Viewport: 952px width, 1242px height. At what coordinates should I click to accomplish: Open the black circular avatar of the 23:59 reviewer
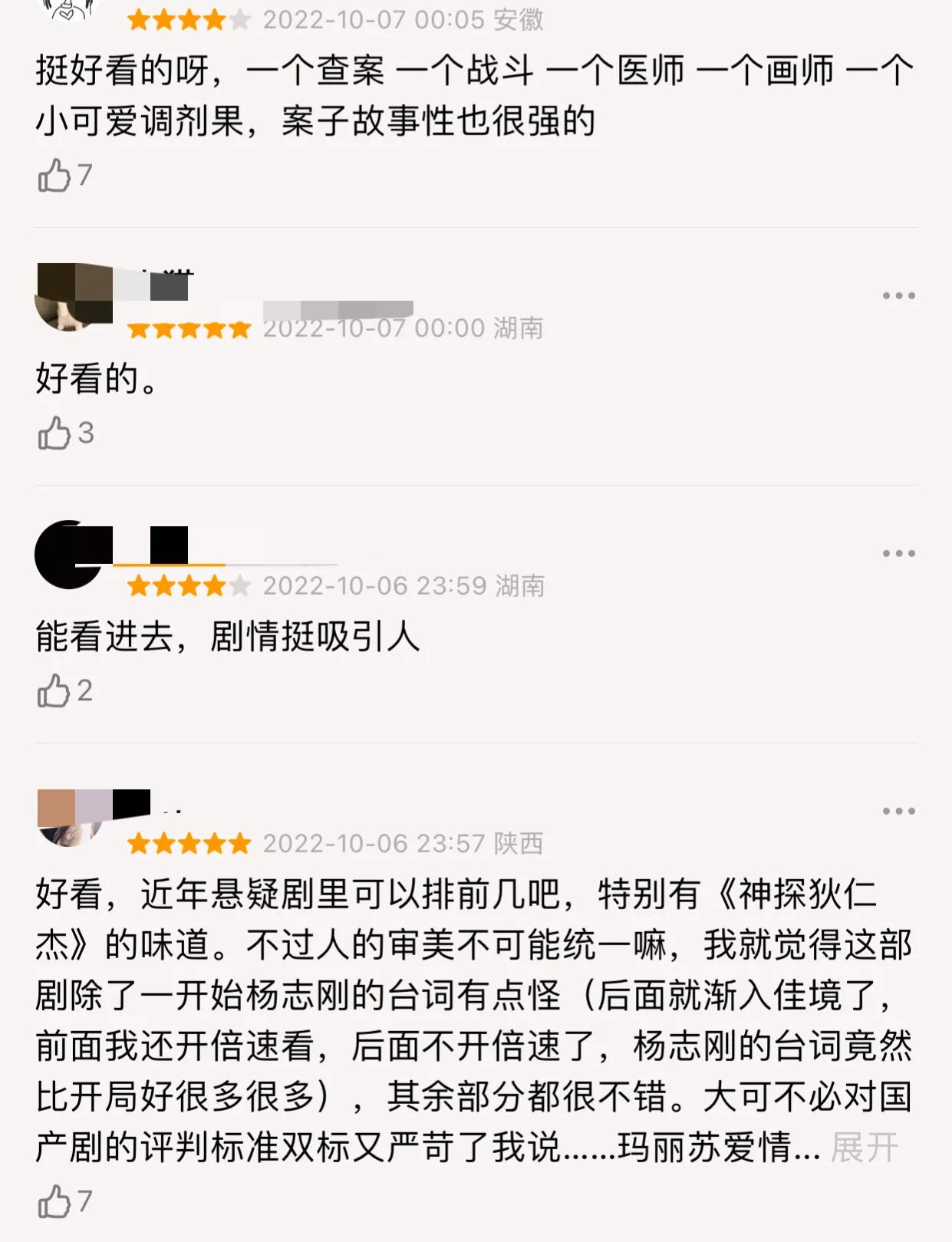tap(69, 556)
